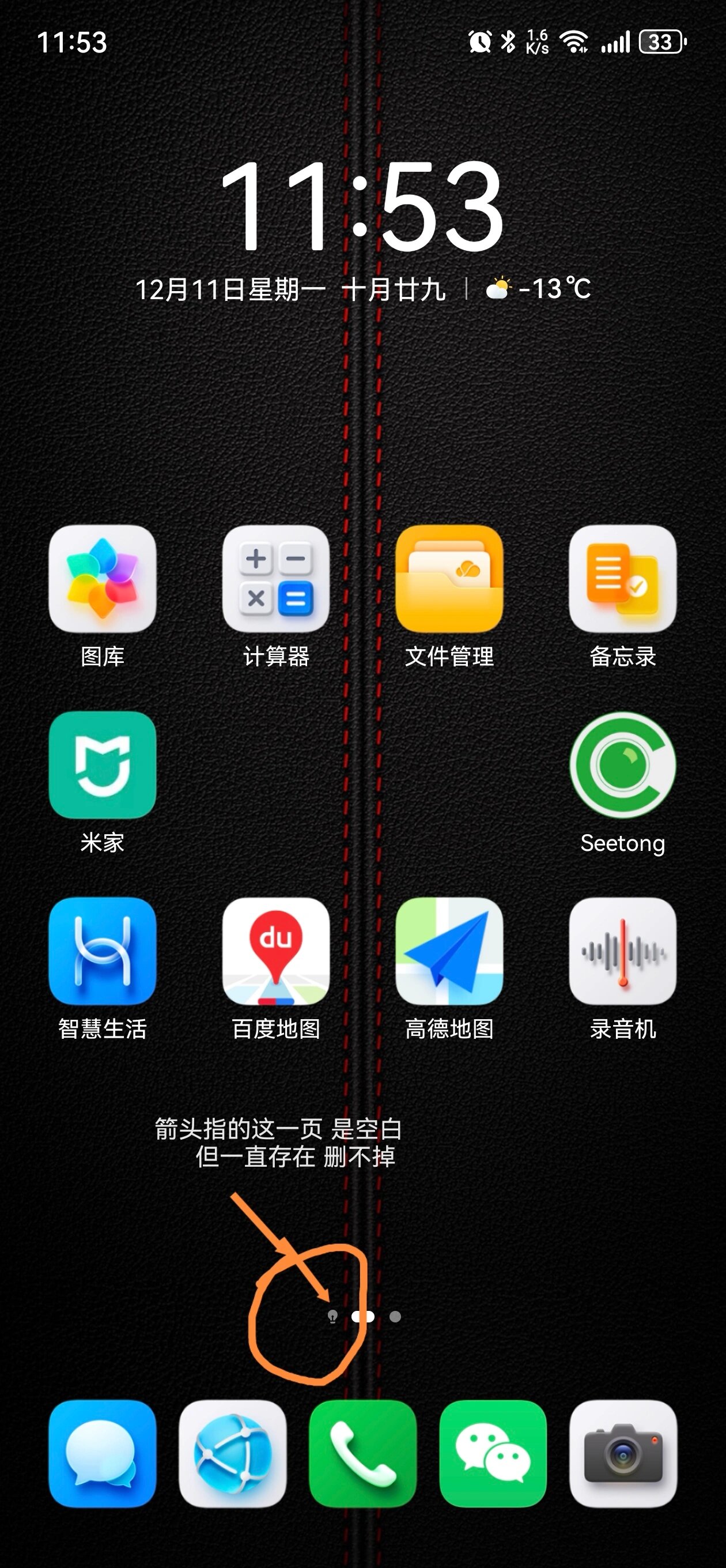Tap the lightbulb page indicator
Image resolution: width=726 pixels, height=1568 pixels.
coord(332,1317)
